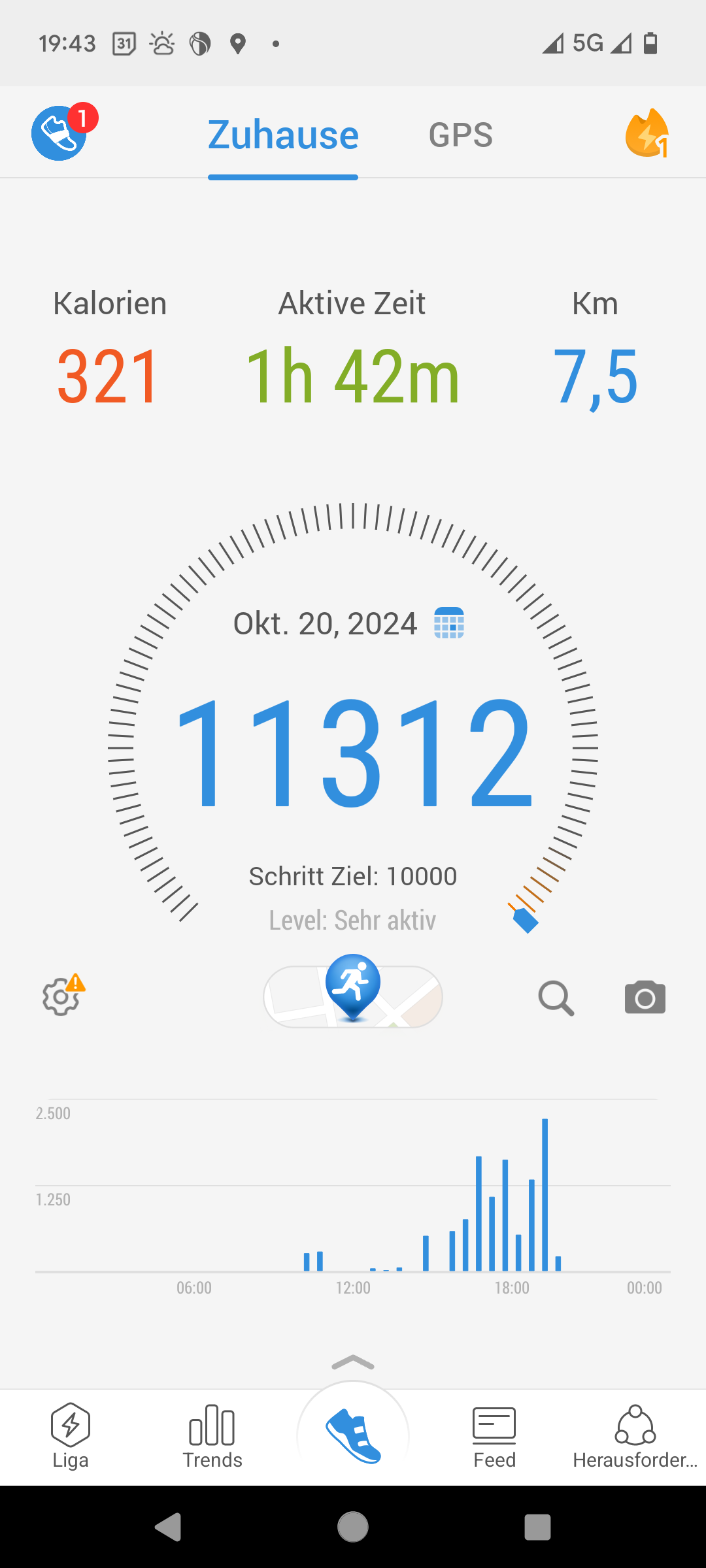
Task: Select the center shoe home tab
Action: (353, 1436)
